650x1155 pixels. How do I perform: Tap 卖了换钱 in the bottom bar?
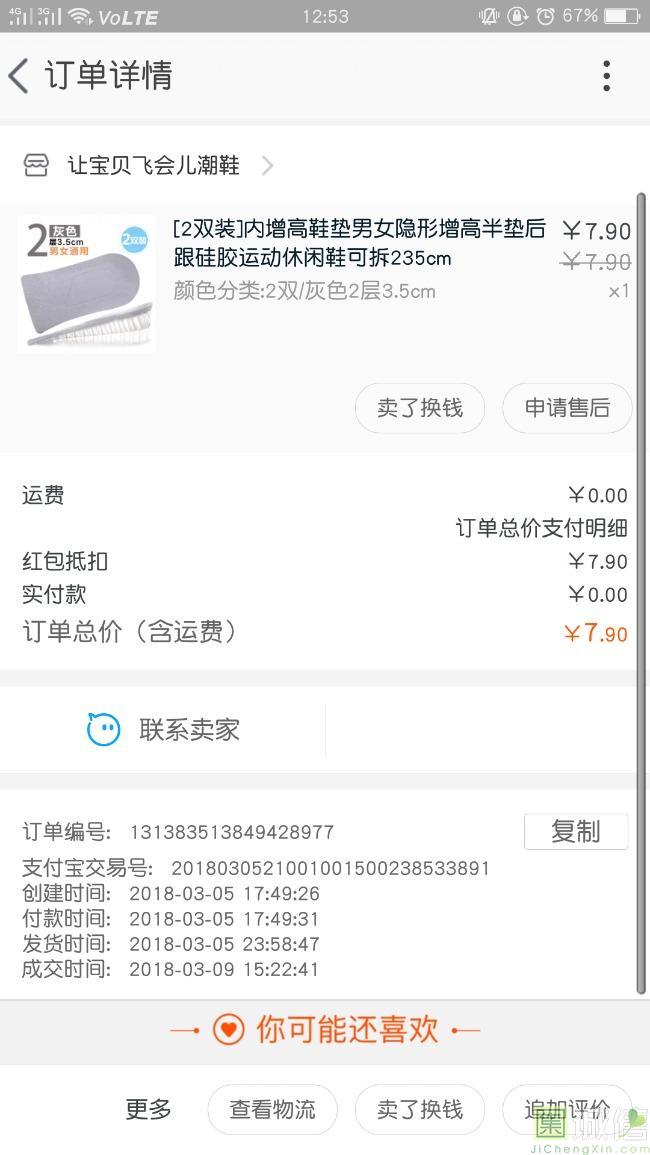[420, 1109]
